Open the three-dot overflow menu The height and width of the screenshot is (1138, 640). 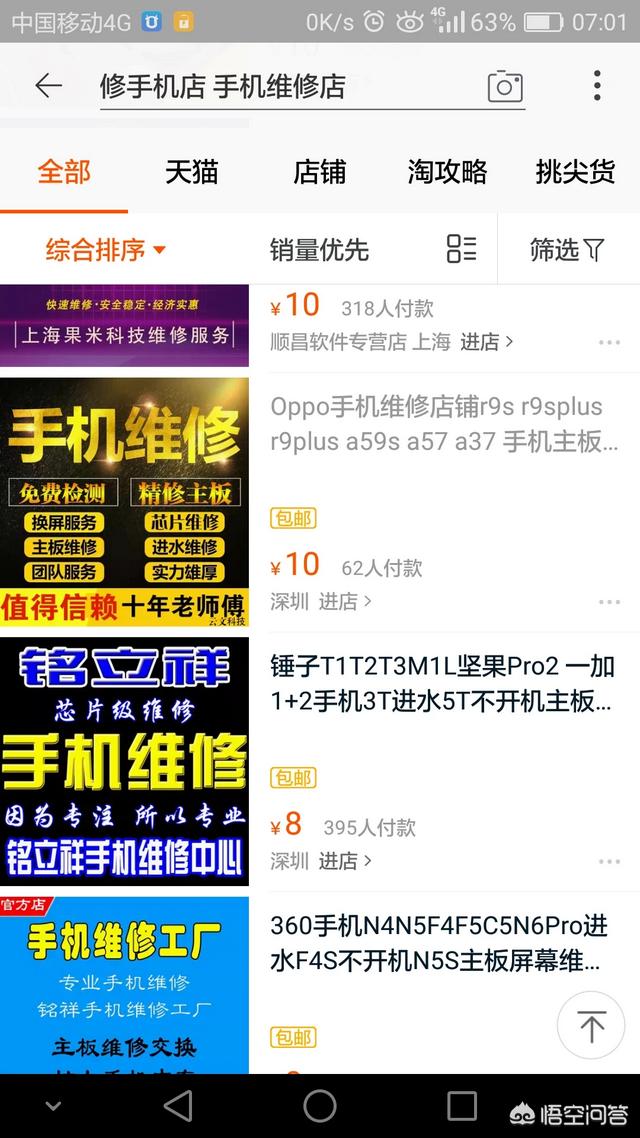pos(597,86)
